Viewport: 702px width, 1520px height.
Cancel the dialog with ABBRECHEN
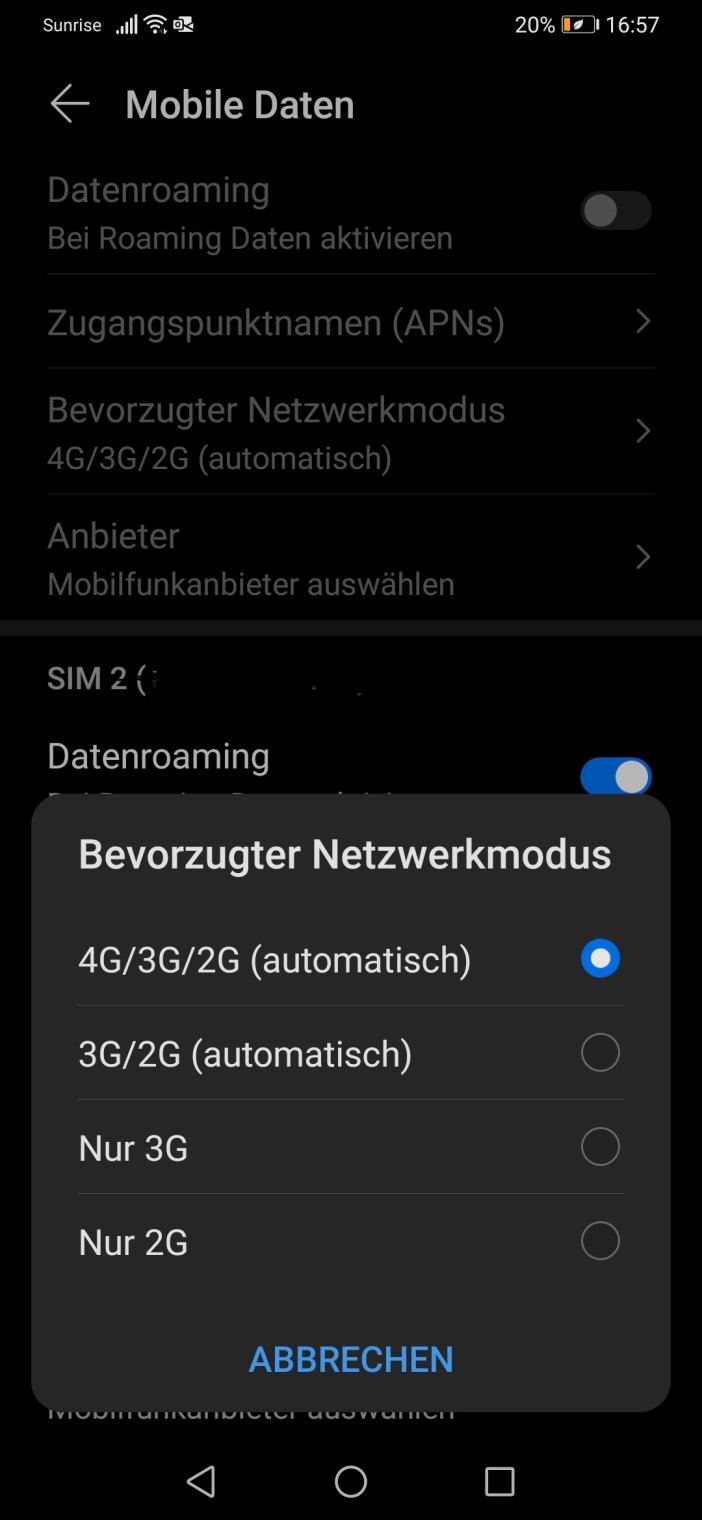pyautogui.click(x=351, y=1359)
